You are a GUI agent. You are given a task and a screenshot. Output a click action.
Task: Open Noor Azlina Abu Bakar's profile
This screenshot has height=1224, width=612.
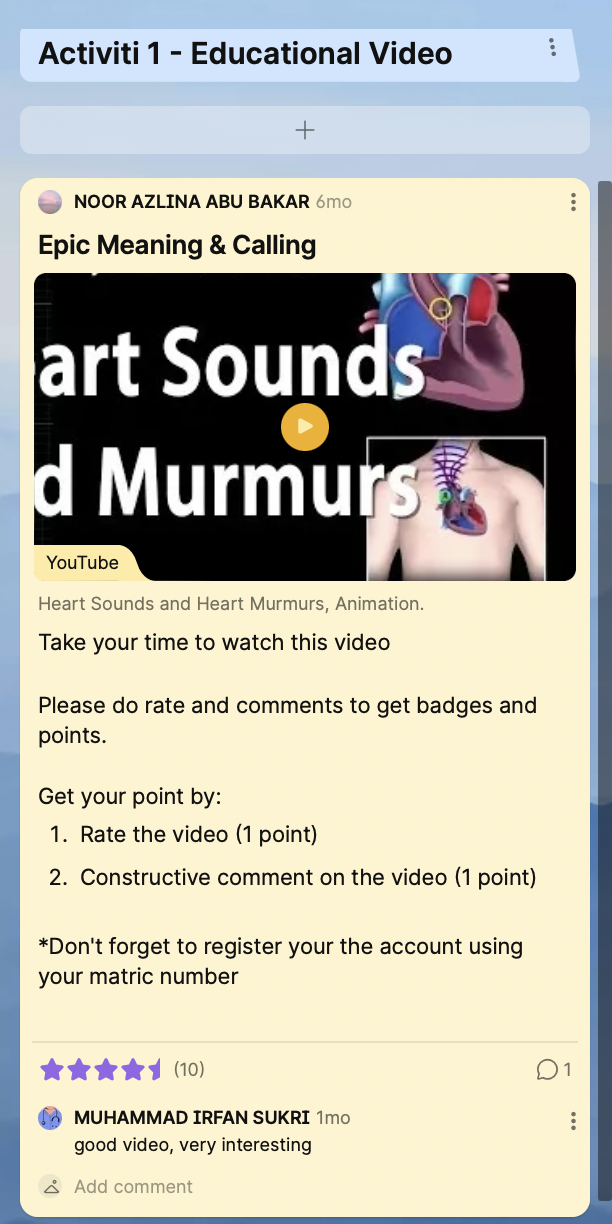point(191,202)
